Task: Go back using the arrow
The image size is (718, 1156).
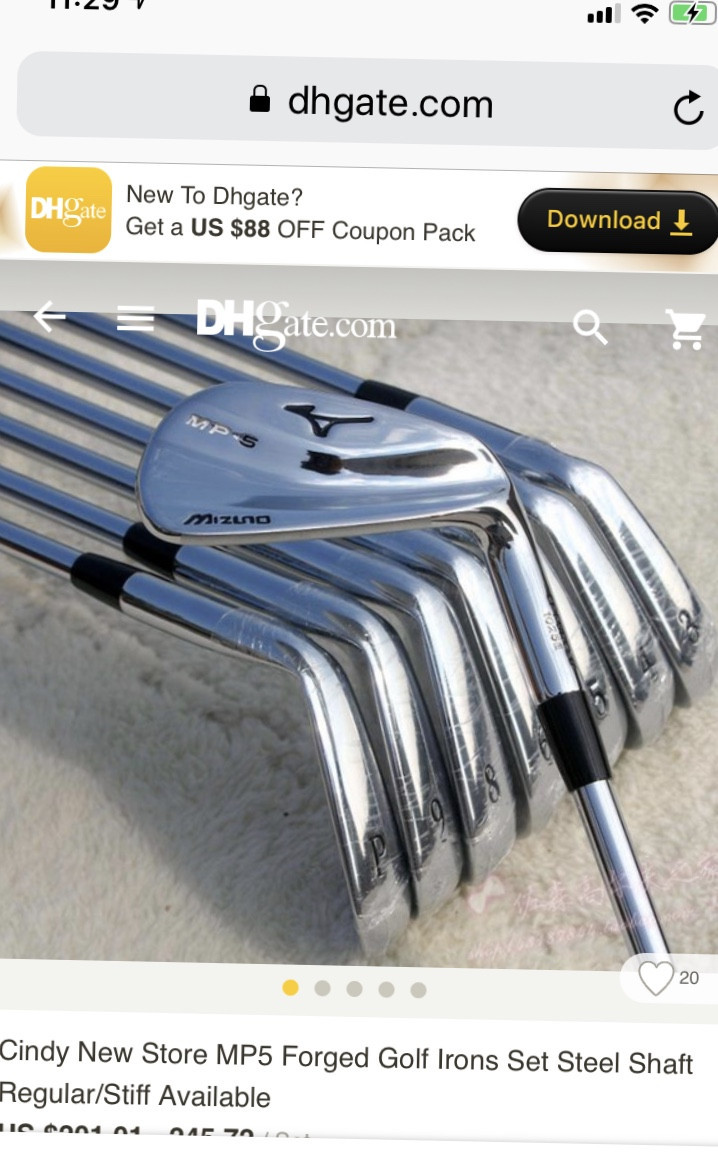Action: 49,318
